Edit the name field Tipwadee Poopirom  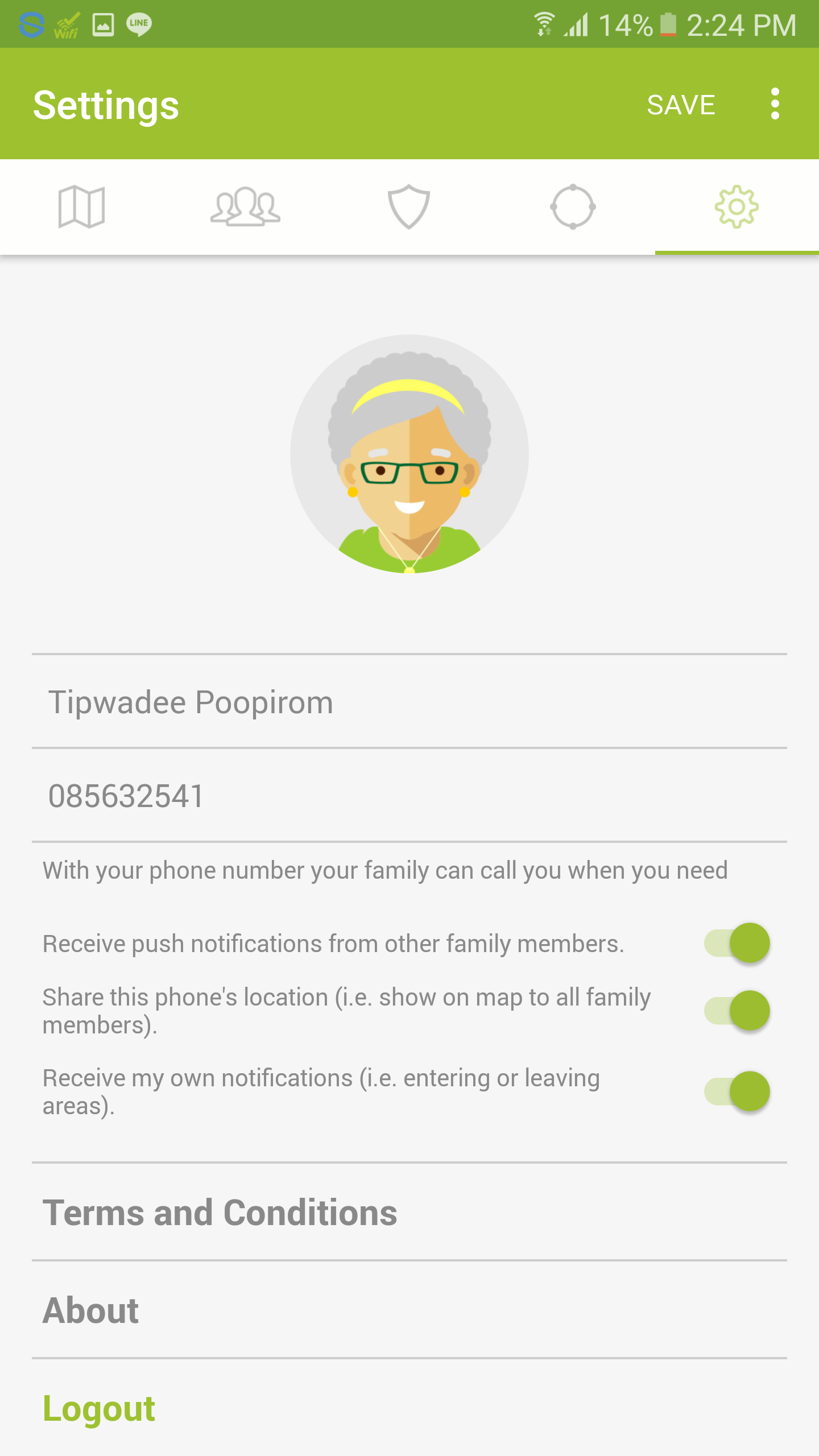[409, 702]
